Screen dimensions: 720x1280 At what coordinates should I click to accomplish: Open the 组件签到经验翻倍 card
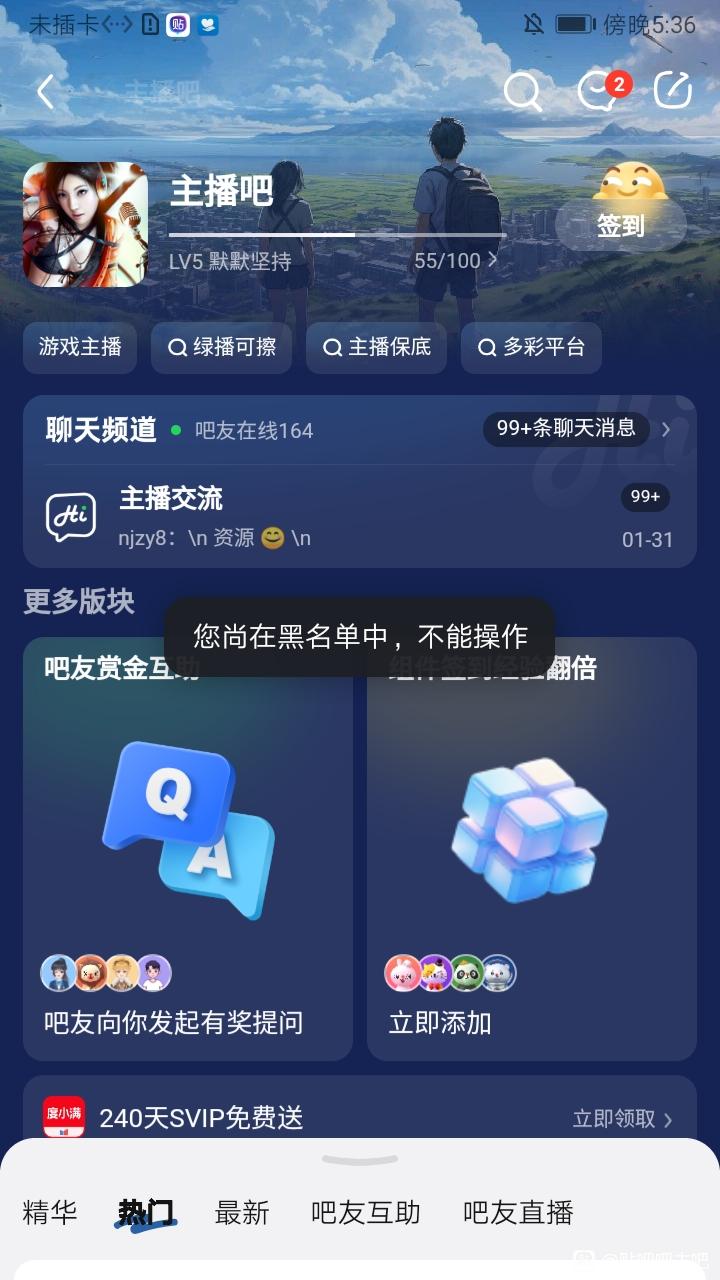(x=531, y=850)
